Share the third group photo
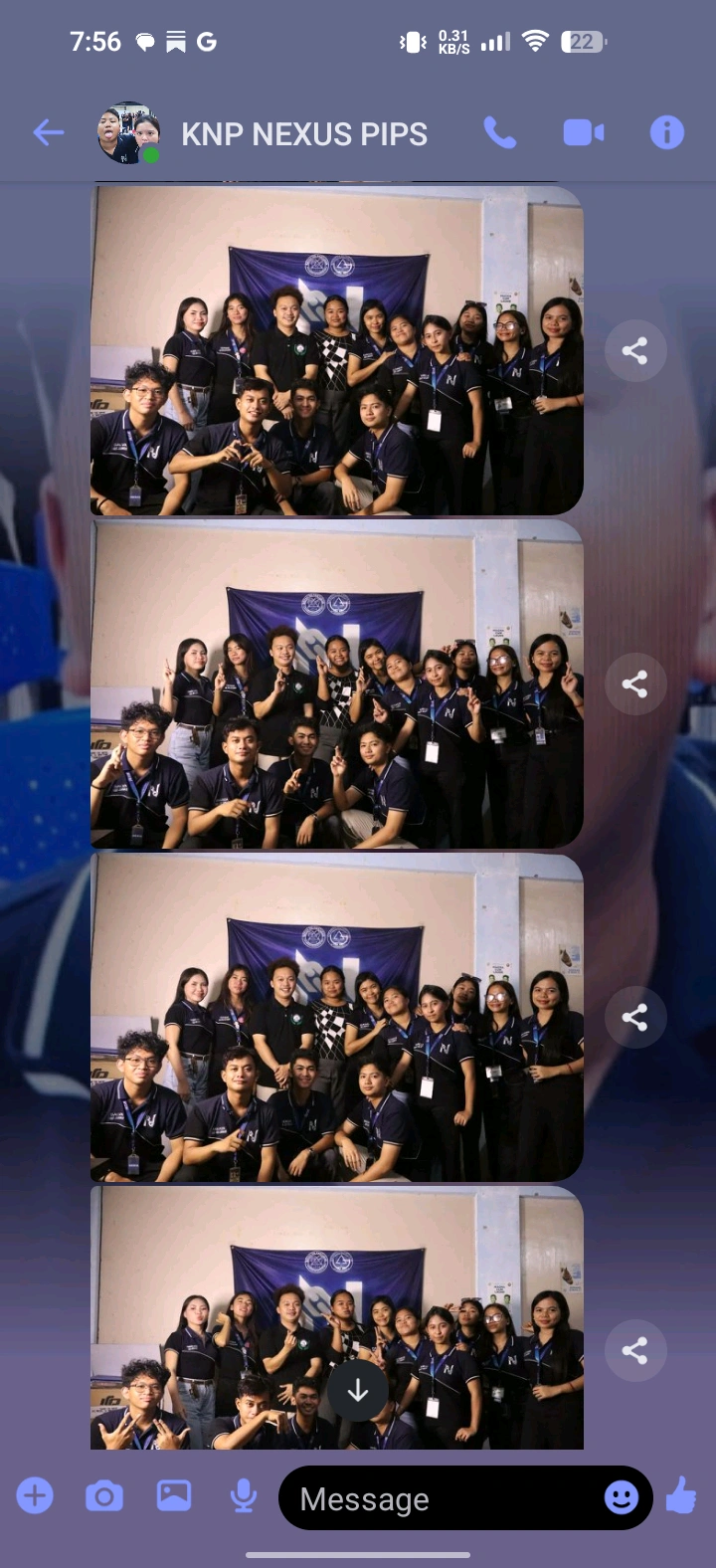 (x=635, y=1017)
